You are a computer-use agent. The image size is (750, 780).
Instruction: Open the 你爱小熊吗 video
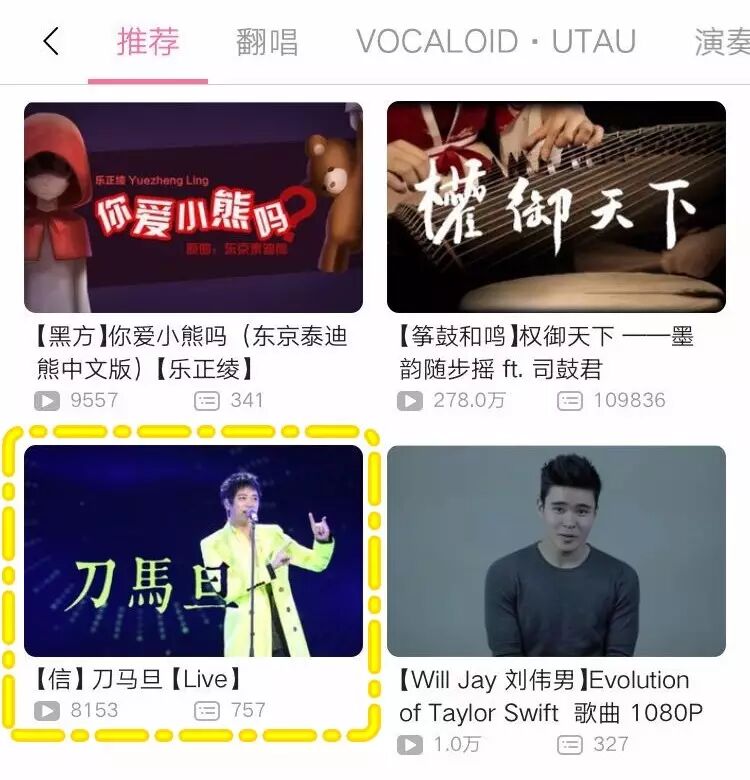coord(194,208)
